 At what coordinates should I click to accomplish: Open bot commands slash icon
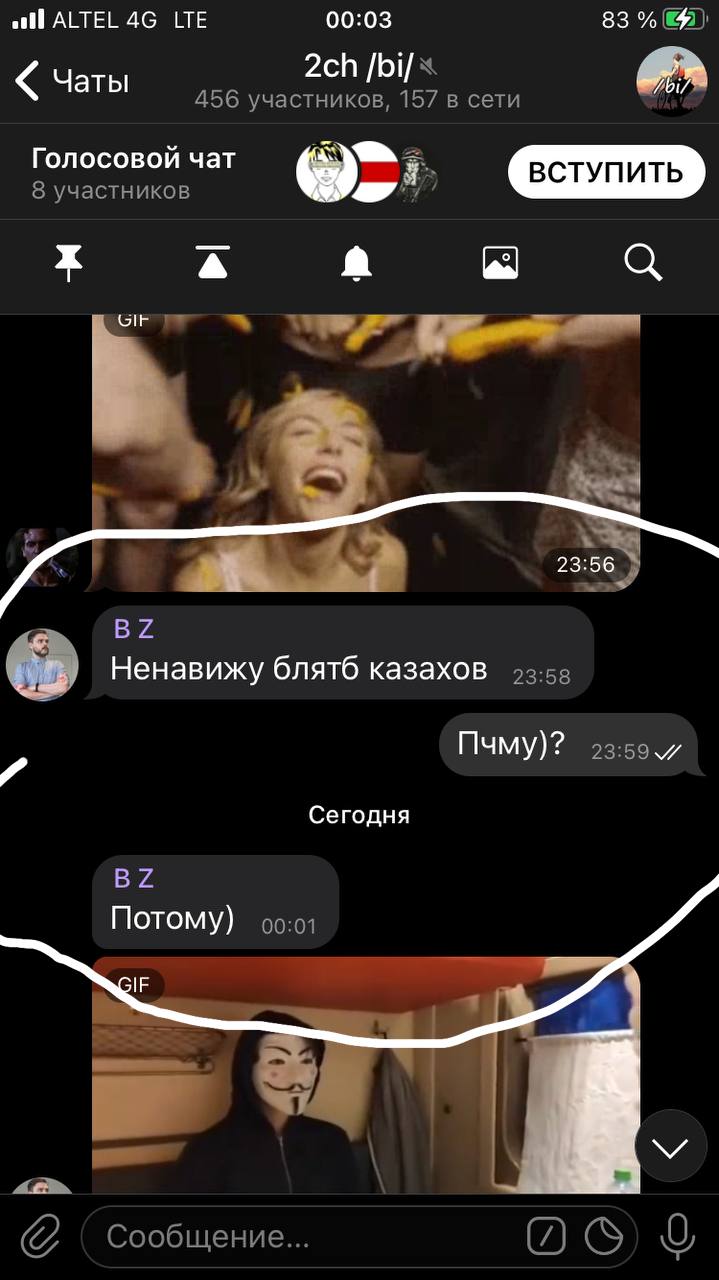(546, 1238)
